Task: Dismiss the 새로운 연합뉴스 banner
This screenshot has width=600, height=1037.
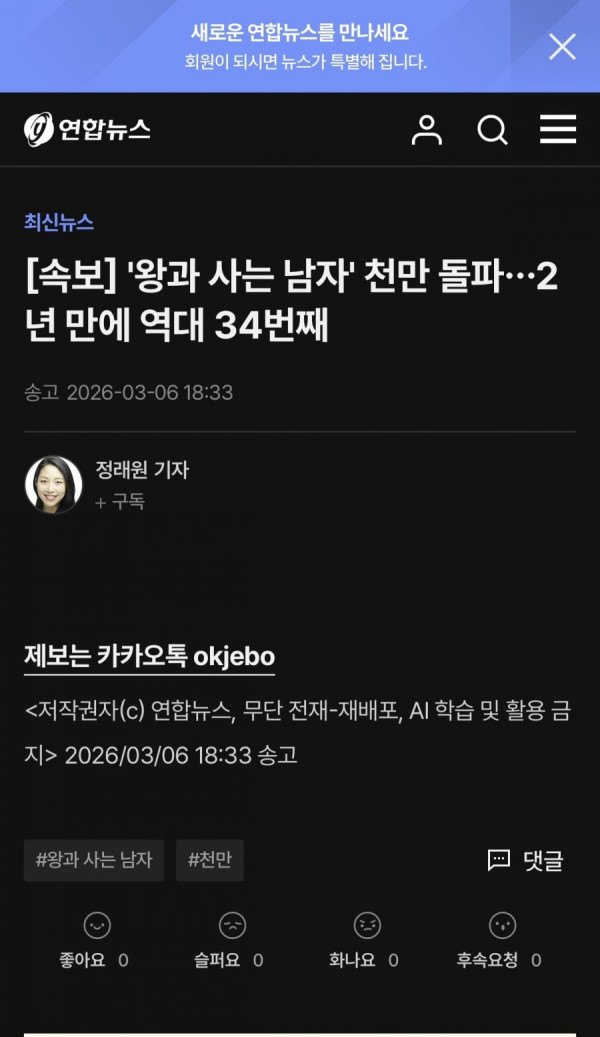Action: click(x=562, y=46)
